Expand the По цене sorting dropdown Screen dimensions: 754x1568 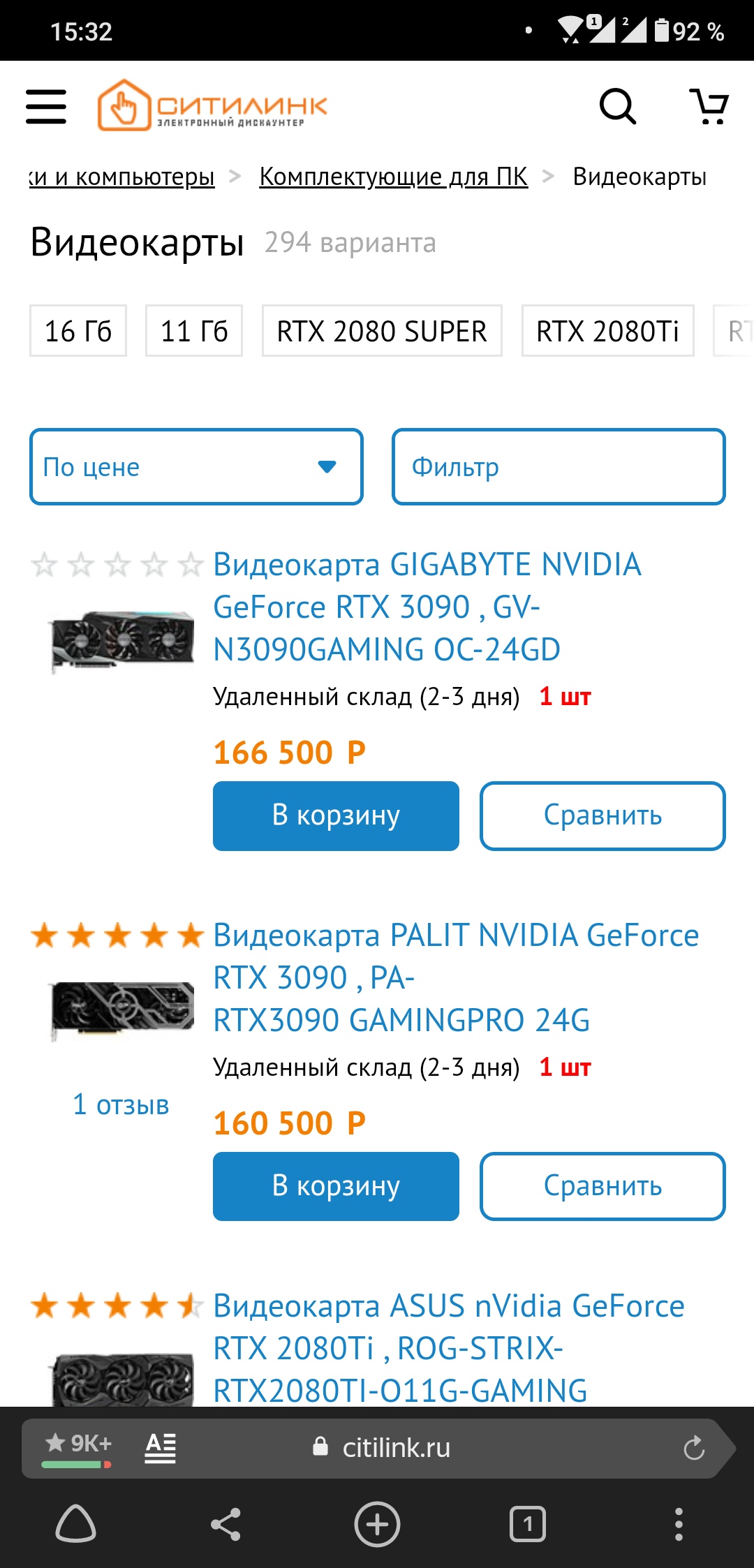click(x=196, y=467)
